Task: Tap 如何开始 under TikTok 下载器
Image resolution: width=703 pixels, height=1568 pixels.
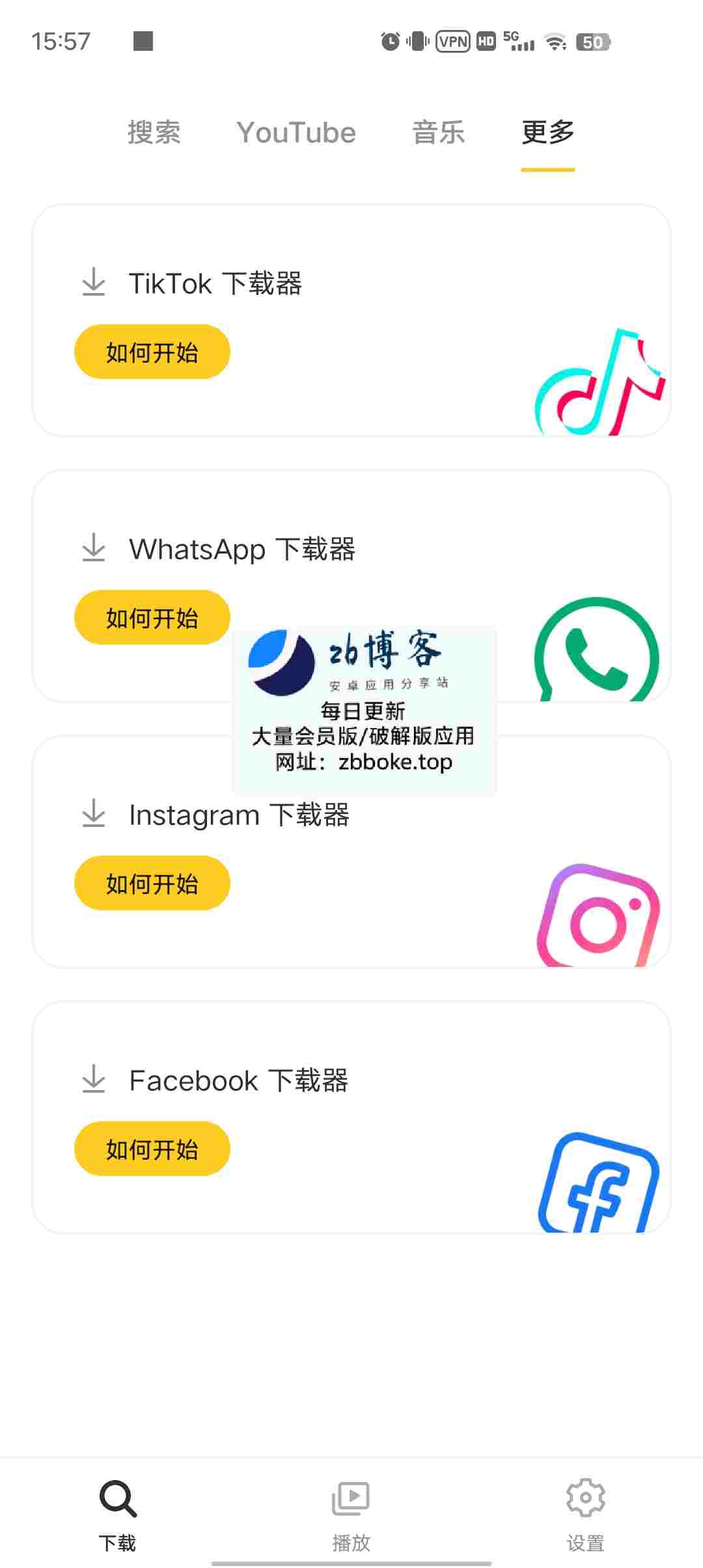Action: pyautogui.click(x=152, y=352)
